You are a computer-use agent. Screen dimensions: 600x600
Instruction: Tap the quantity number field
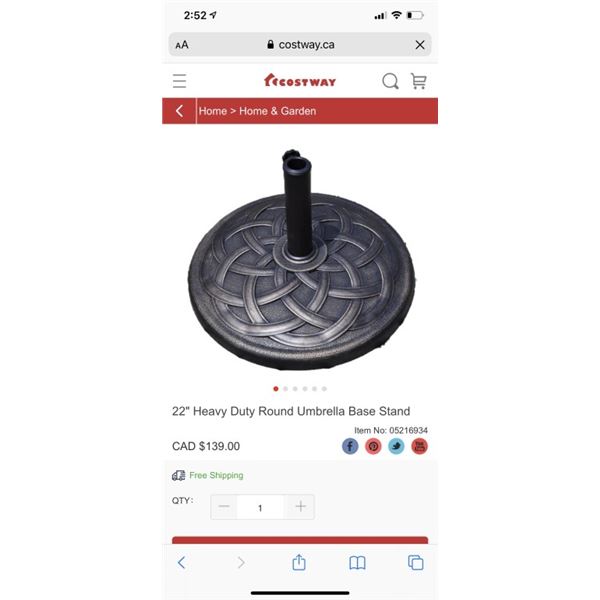click(x=261, y=507)
